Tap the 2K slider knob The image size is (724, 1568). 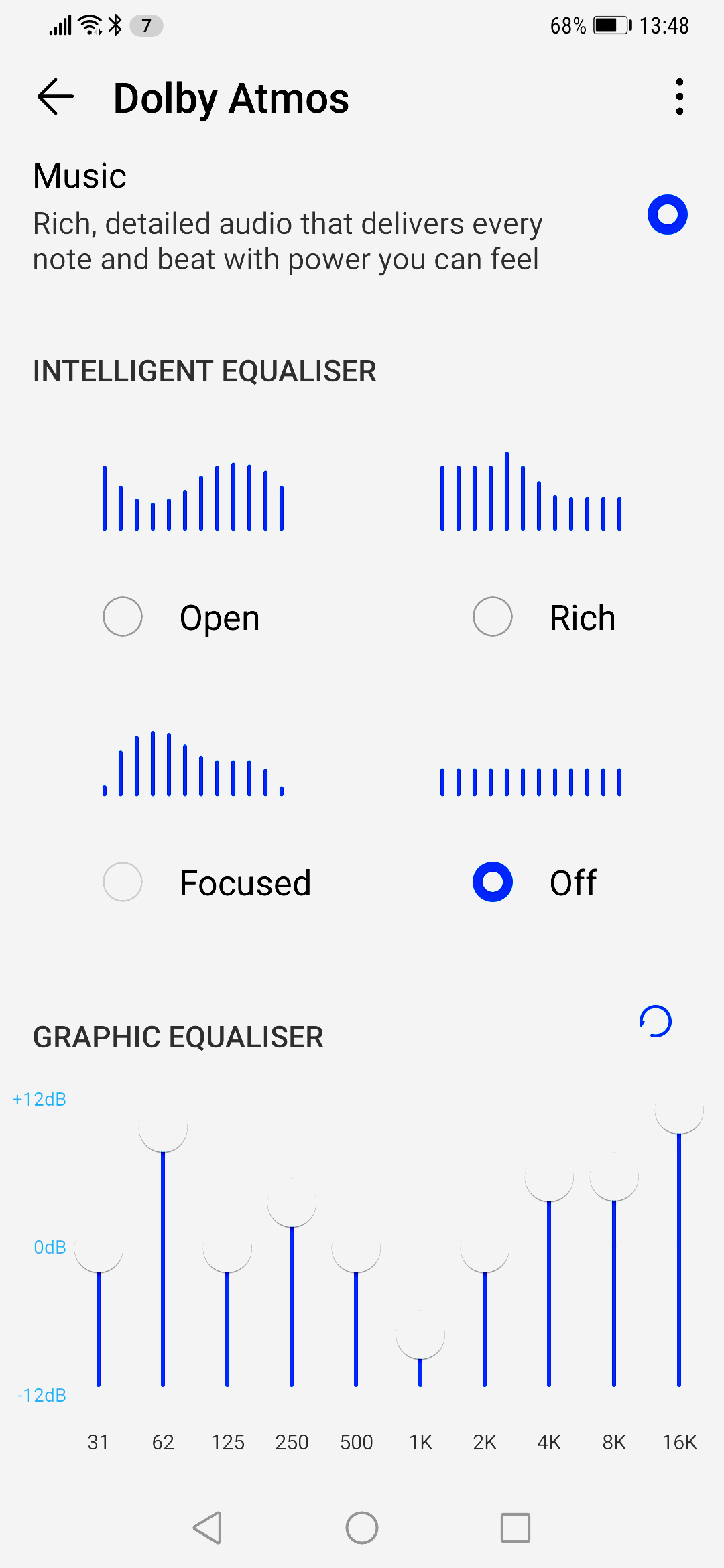[485, 1248]
